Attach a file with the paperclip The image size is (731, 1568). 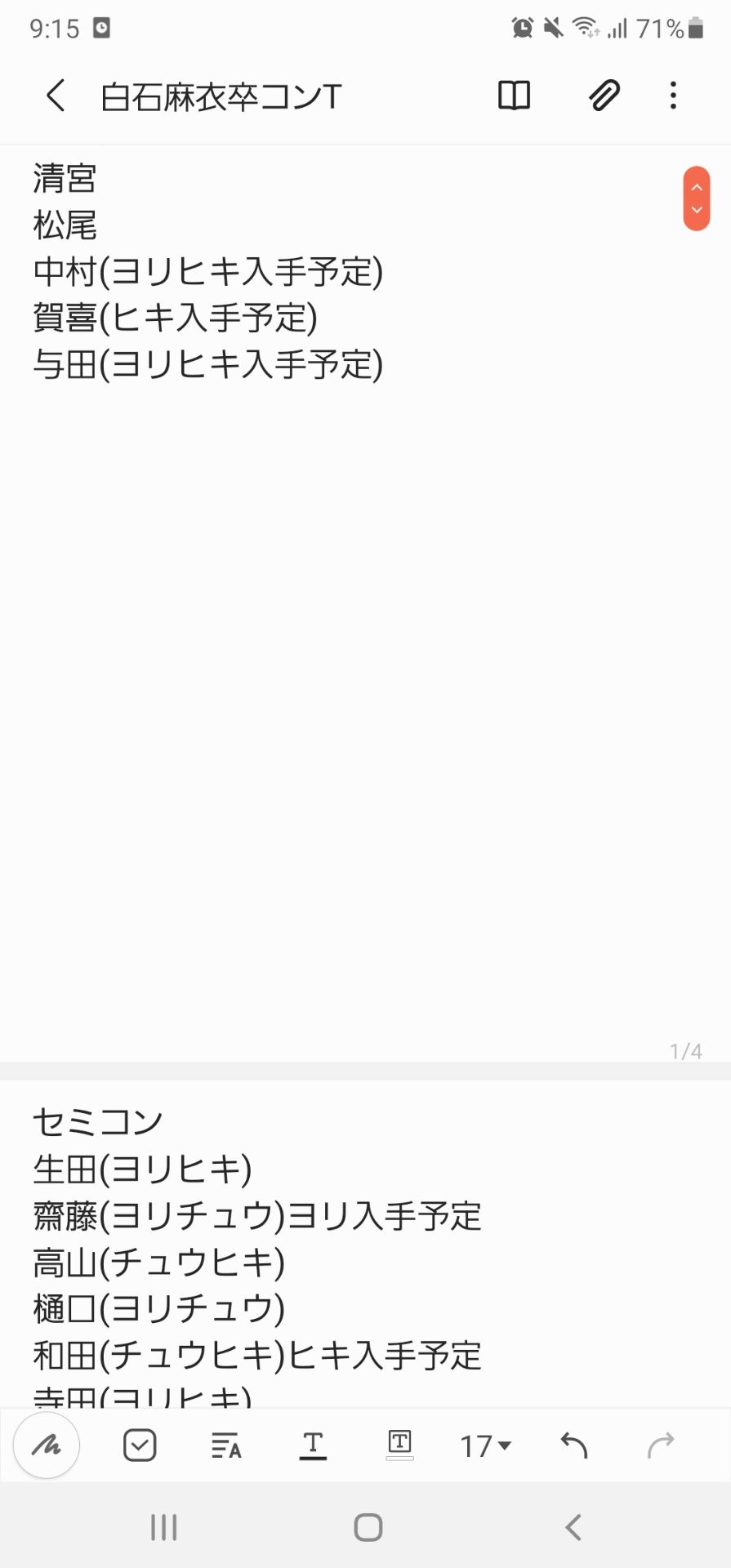click(x=604, y=96)
